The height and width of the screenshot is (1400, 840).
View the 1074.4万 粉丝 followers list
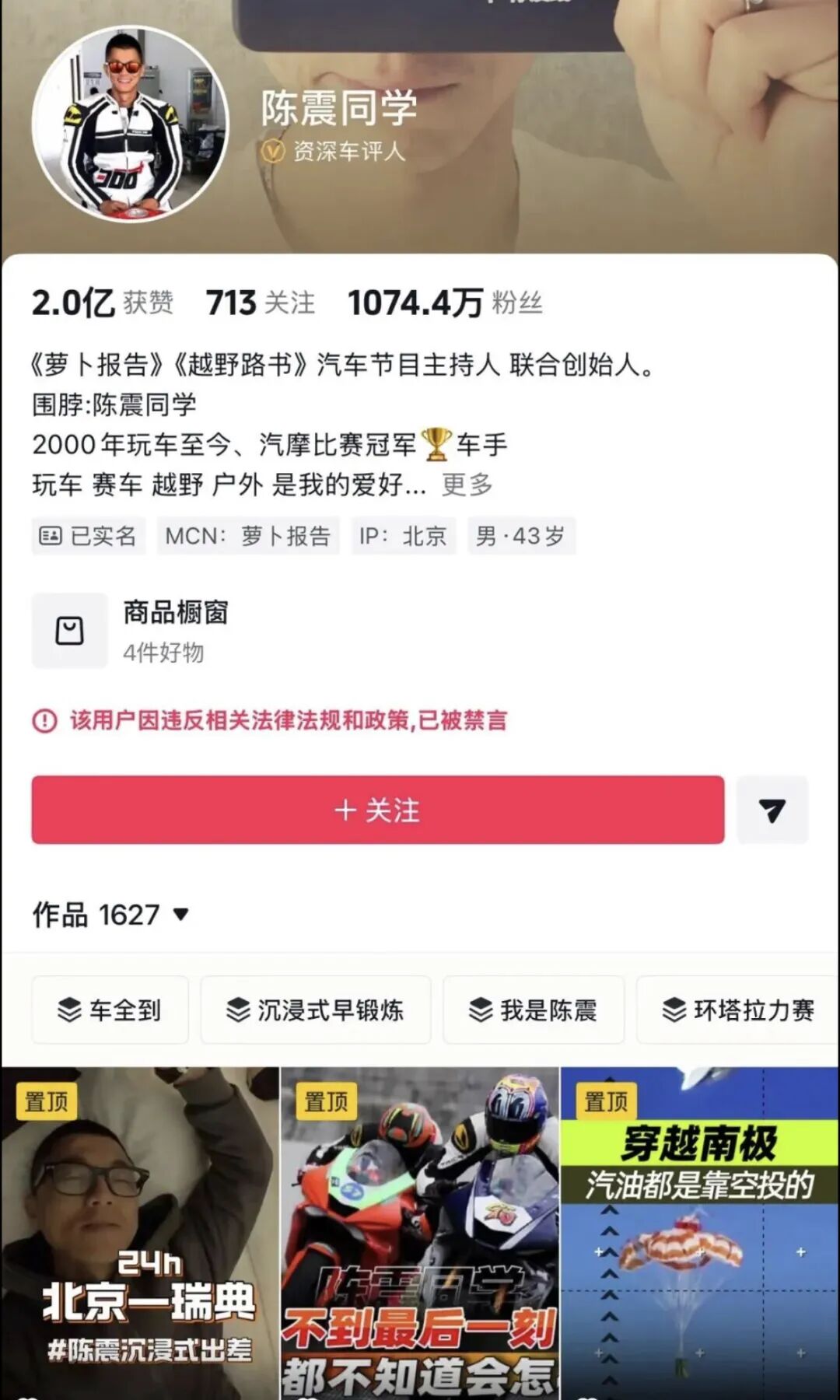[x=445, y=303]
